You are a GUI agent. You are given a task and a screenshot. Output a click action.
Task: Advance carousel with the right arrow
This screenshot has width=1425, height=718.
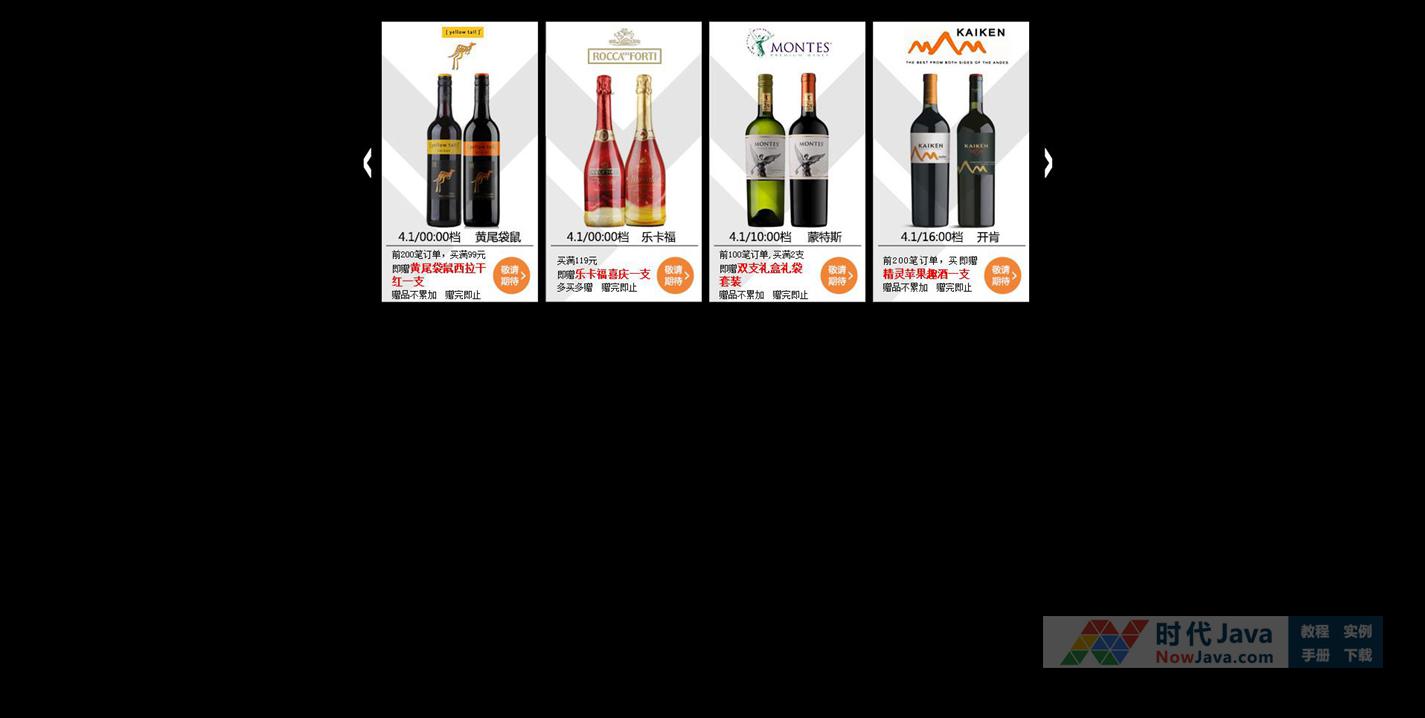(x=1047, y=163)
